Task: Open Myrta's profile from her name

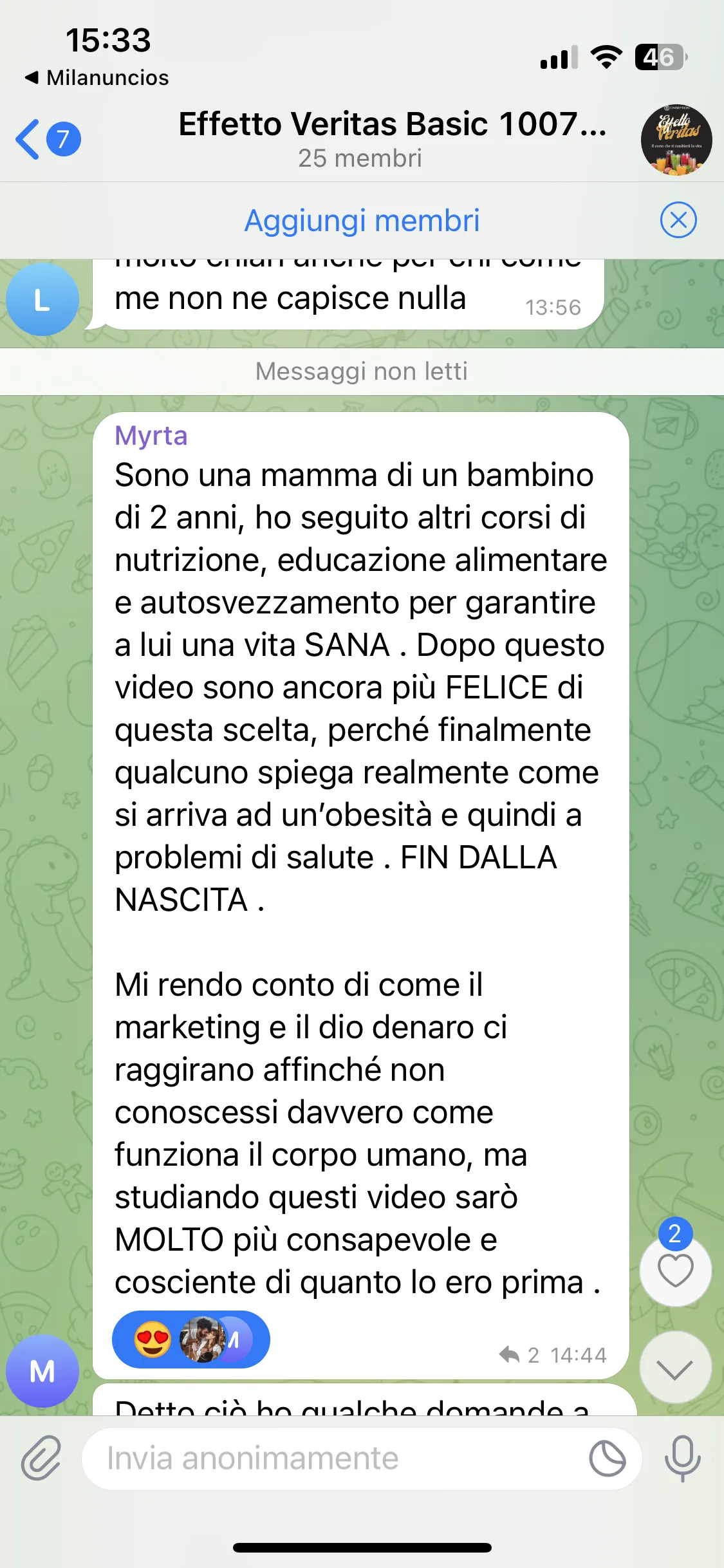Action: point(151,436)
